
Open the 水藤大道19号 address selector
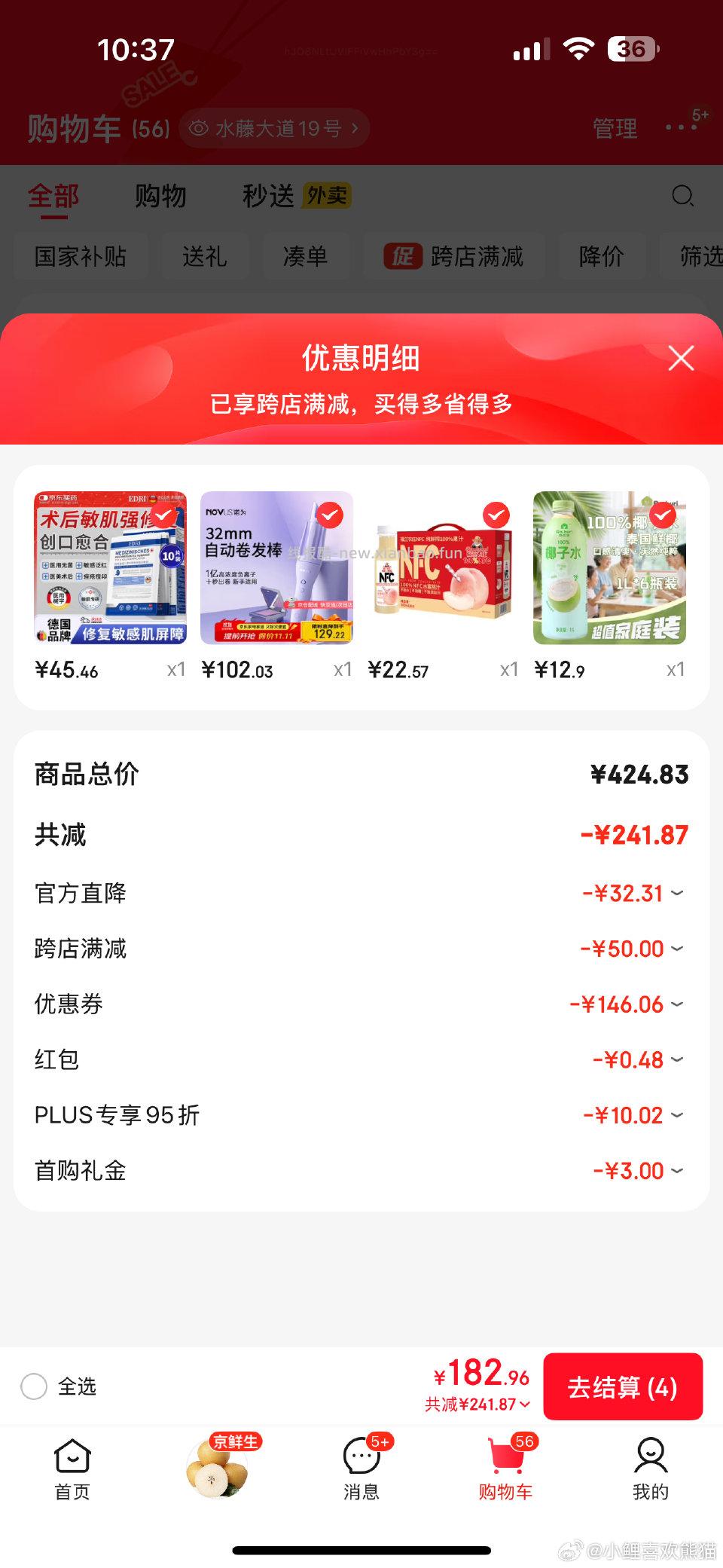(x=274, y=128)
